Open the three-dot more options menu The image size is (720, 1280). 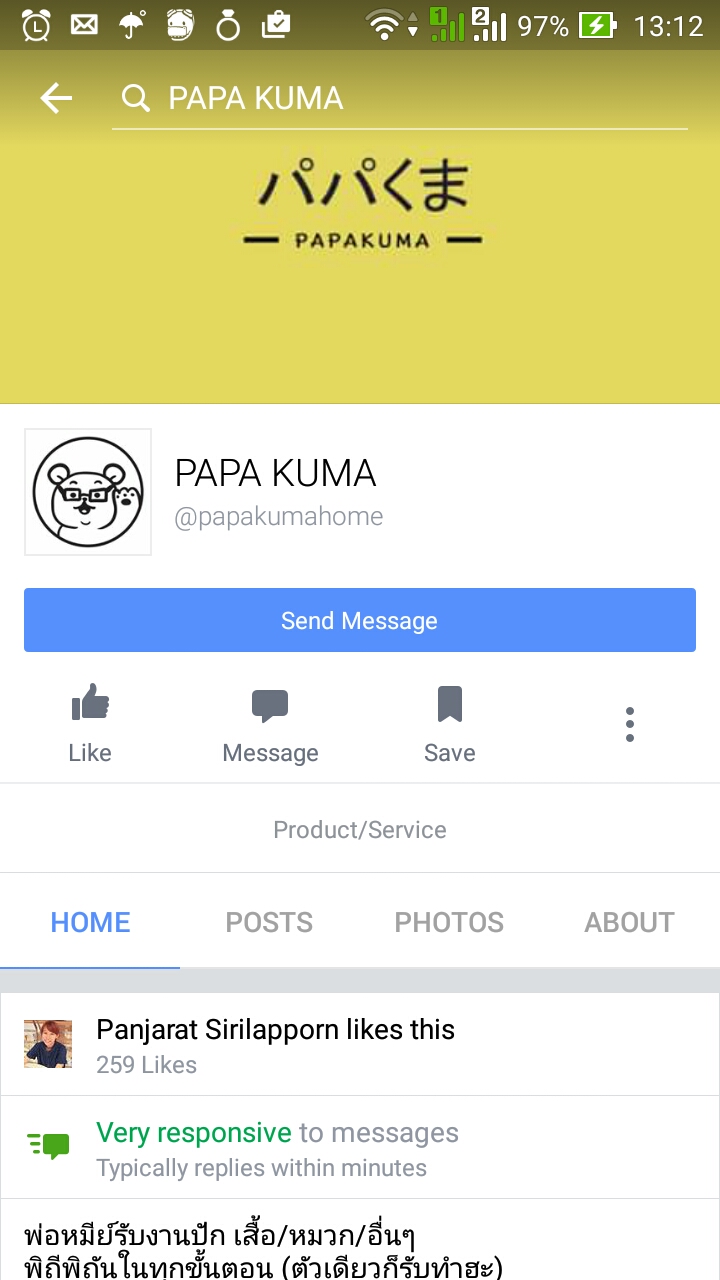(x=630, y=724)
